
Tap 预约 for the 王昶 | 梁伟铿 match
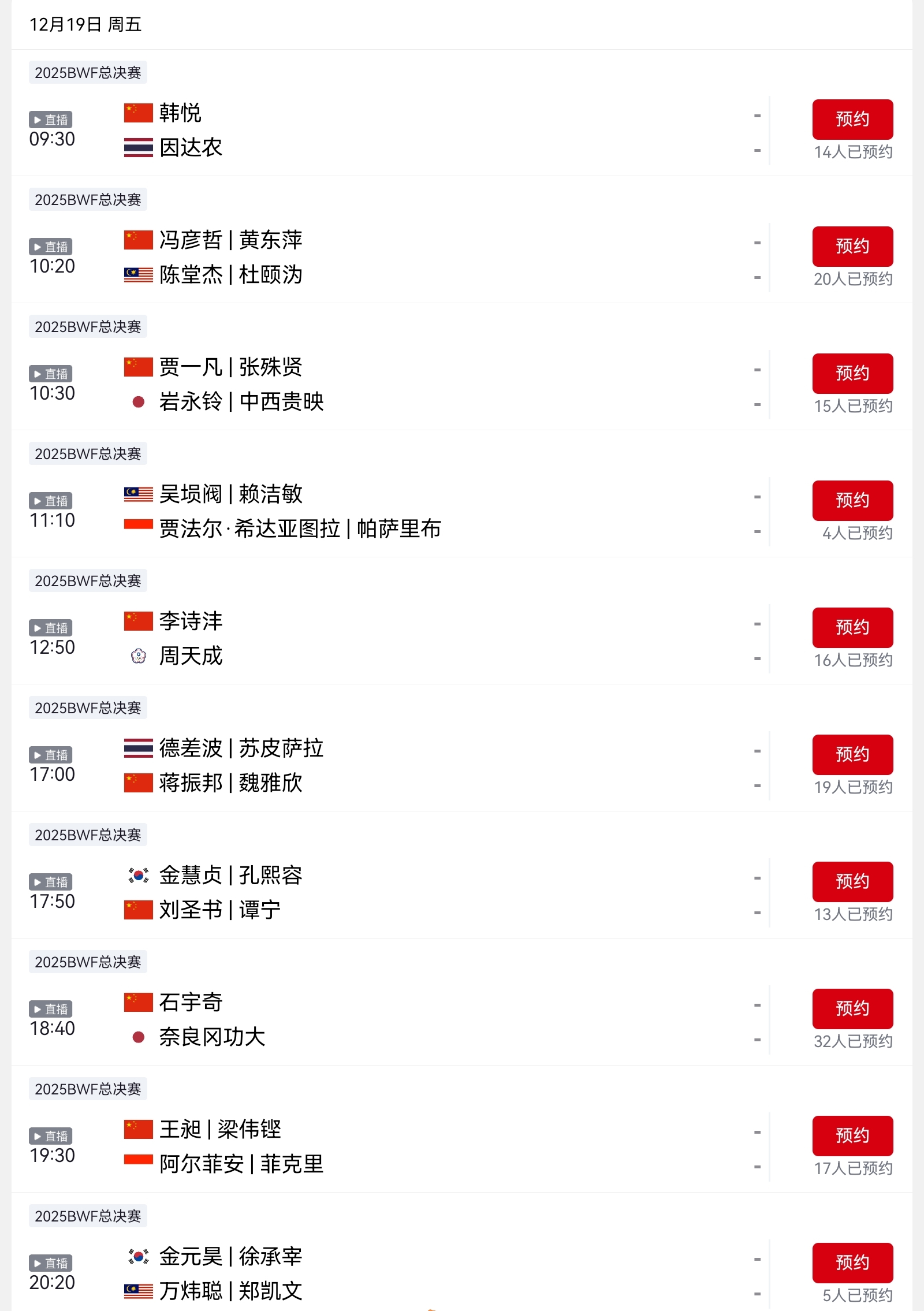pyautogui.click(x=852, y=1136)
